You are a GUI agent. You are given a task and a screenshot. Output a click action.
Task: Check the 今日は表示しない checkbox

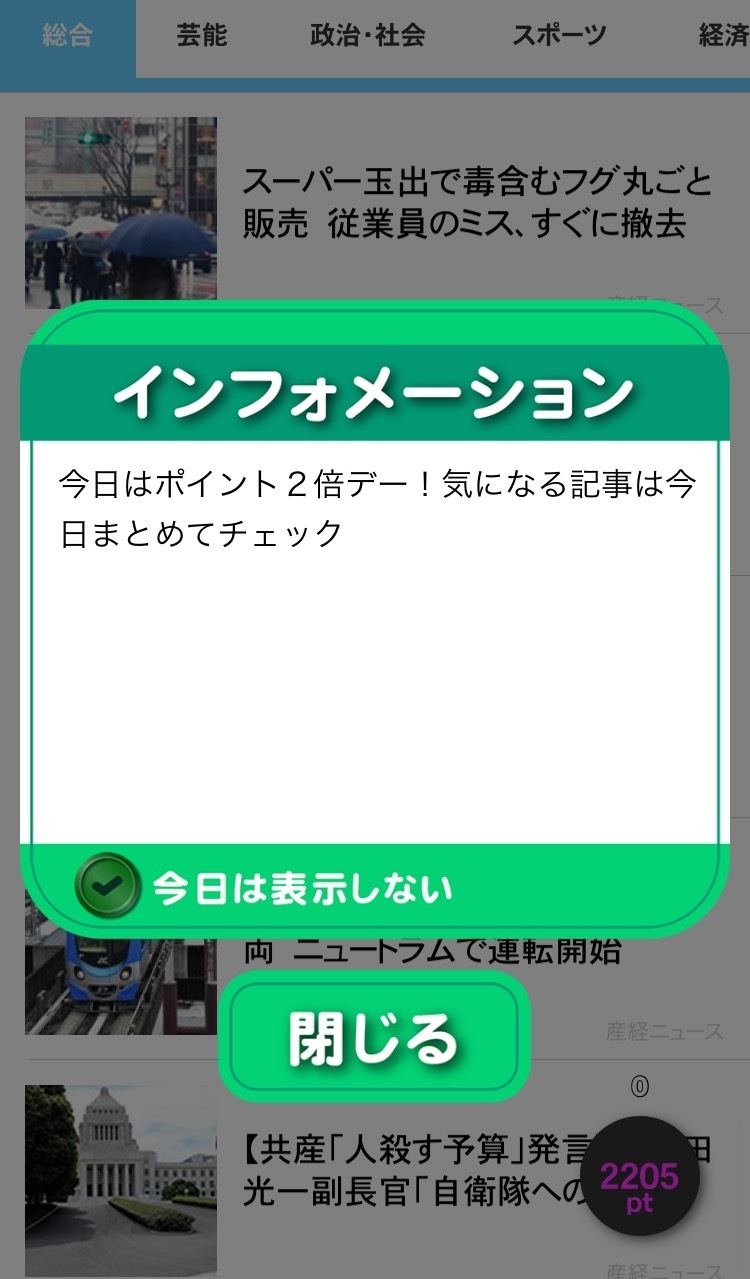click(107, 885)
